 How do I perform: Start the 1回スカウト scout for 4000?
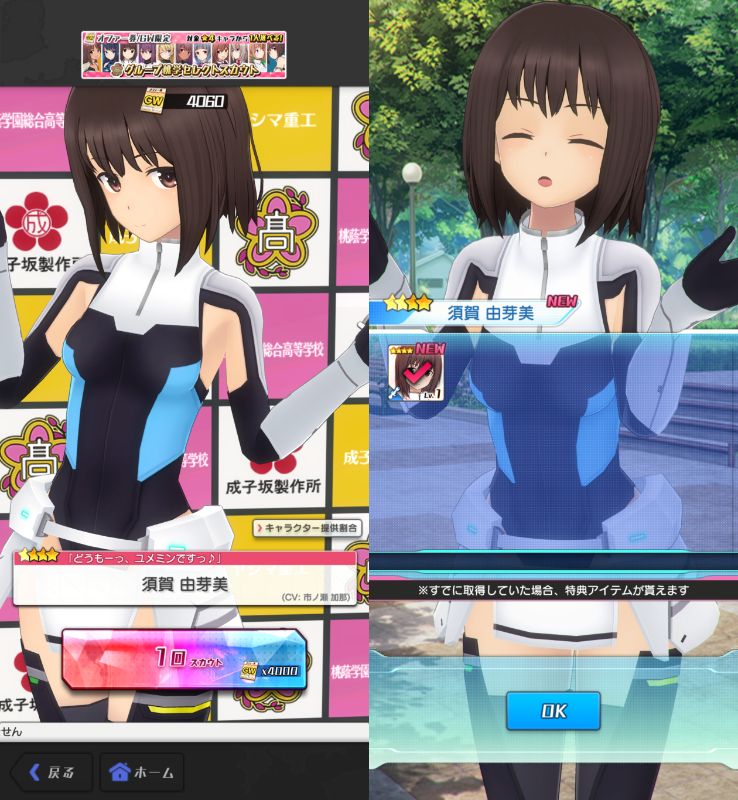pos(184,664)
